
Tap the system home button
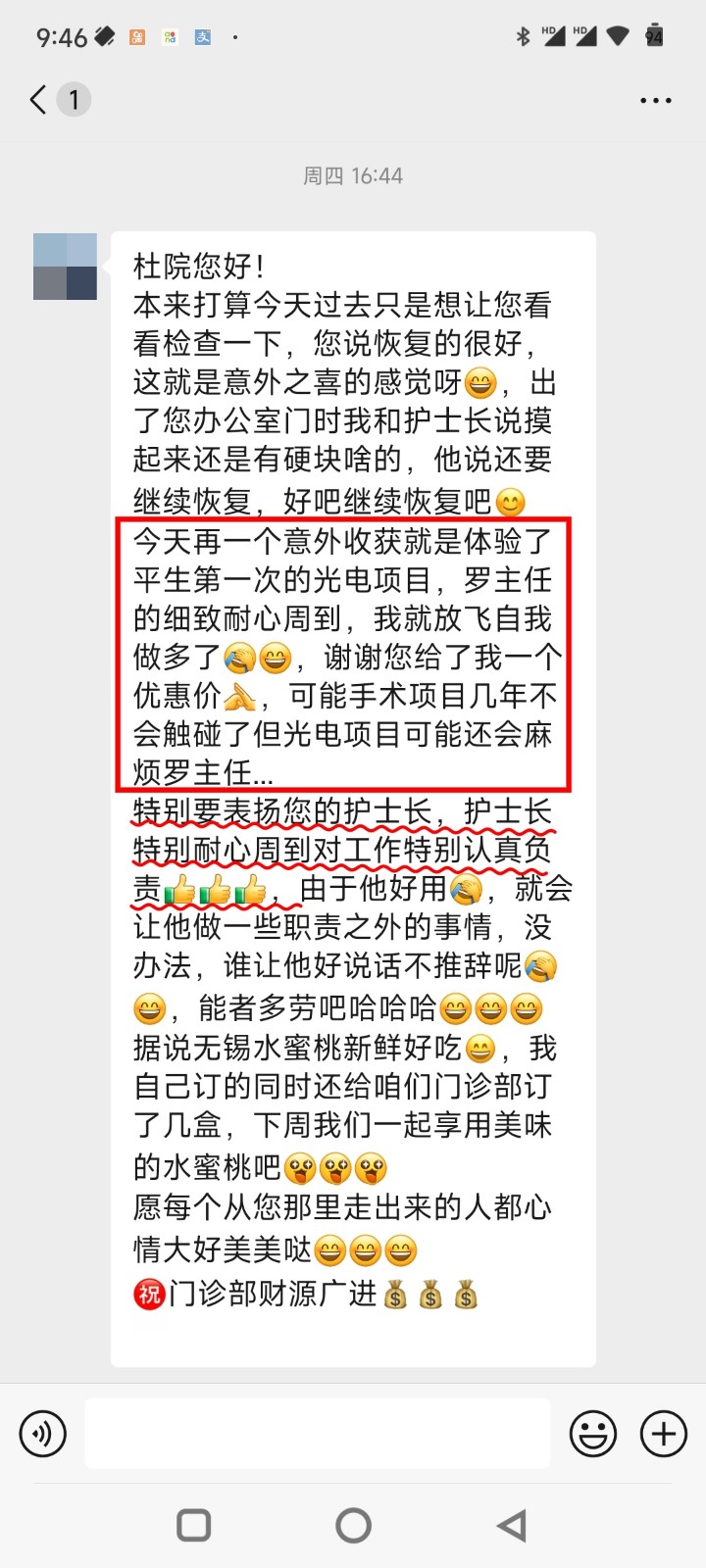click(x=353, y=1525)
